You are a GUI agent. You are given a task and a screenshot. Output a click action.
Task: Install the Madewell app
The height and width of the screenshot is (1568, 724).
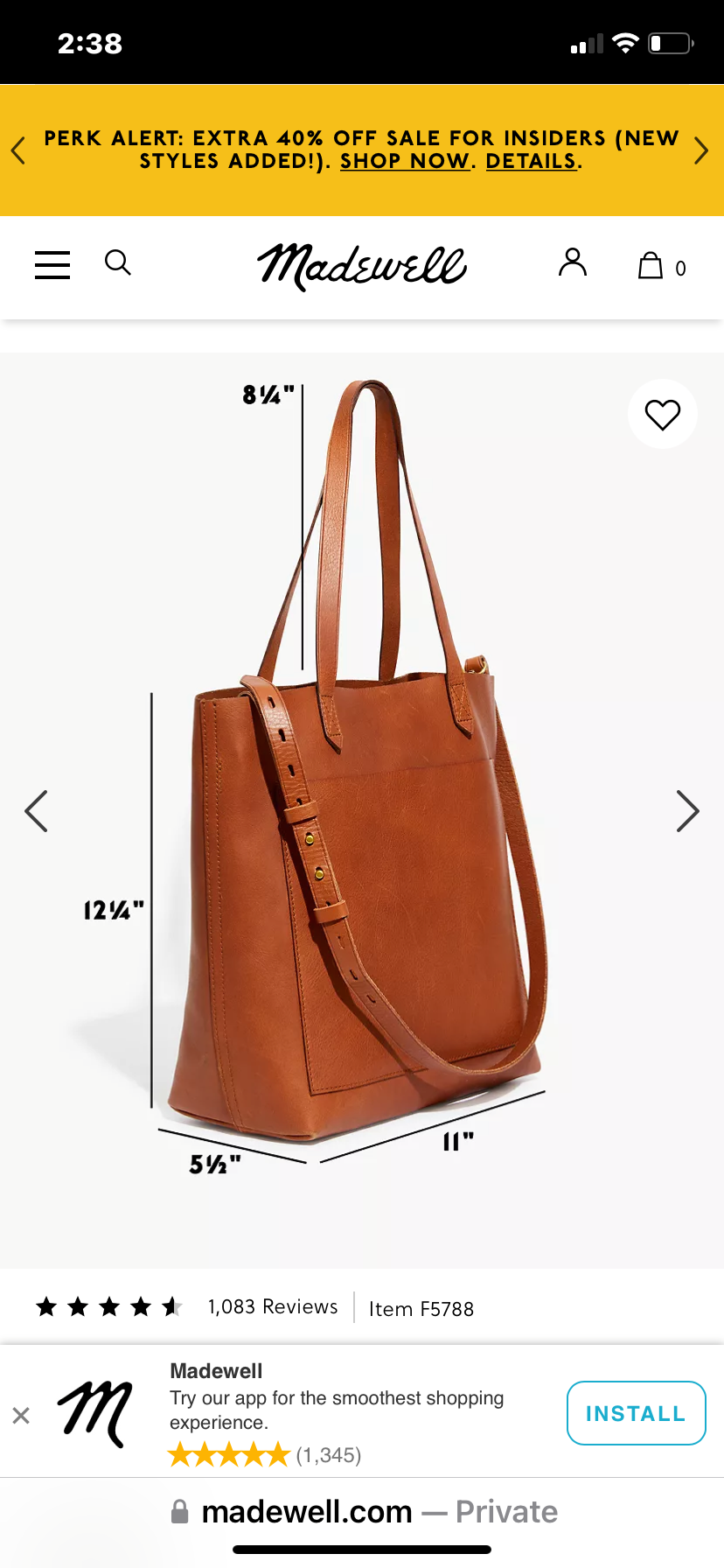pyautogui.click(x=636, y=1413)
